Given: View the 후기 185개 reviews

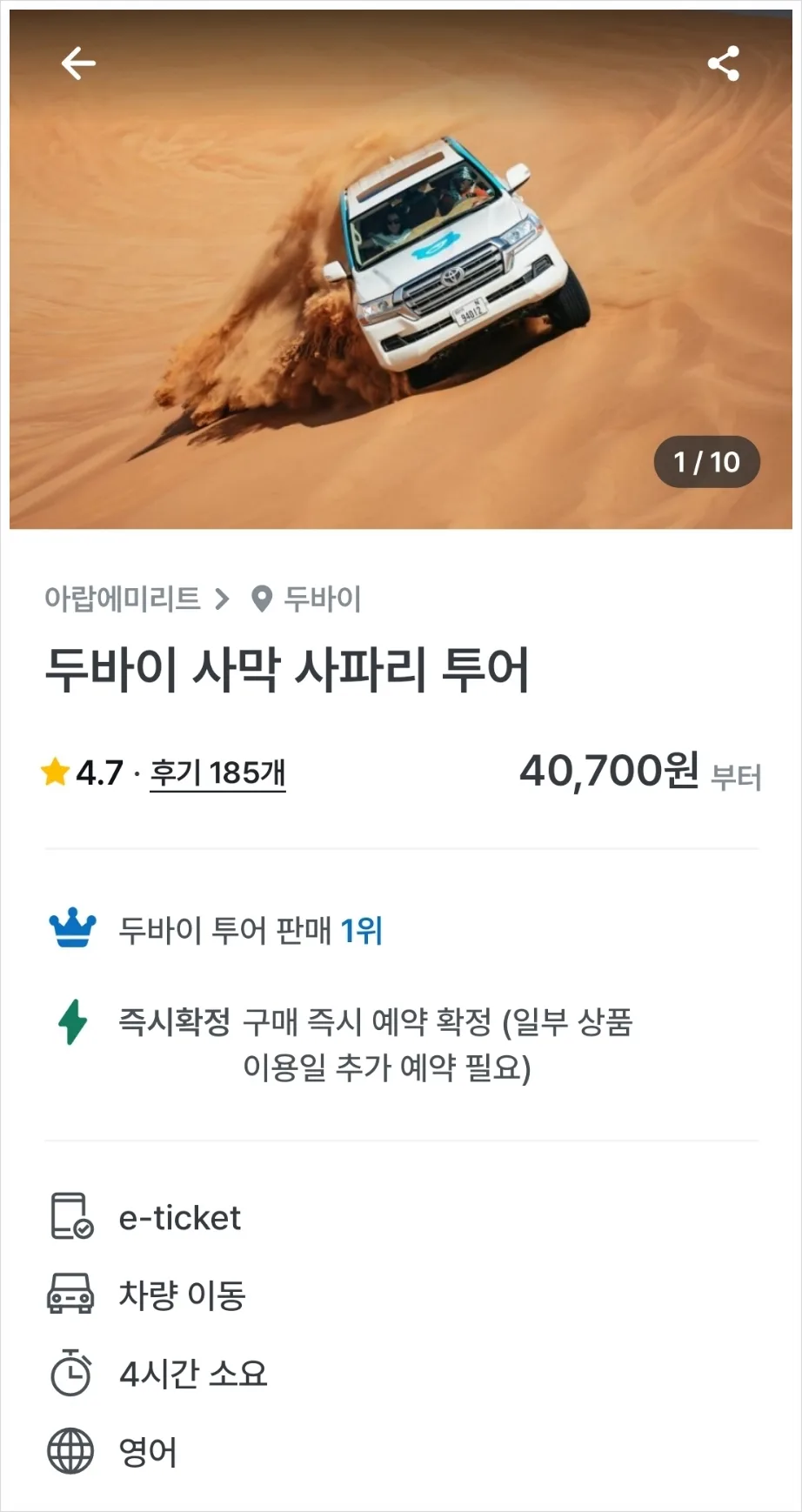Looking at the screenshot, I should coord(217,773).
